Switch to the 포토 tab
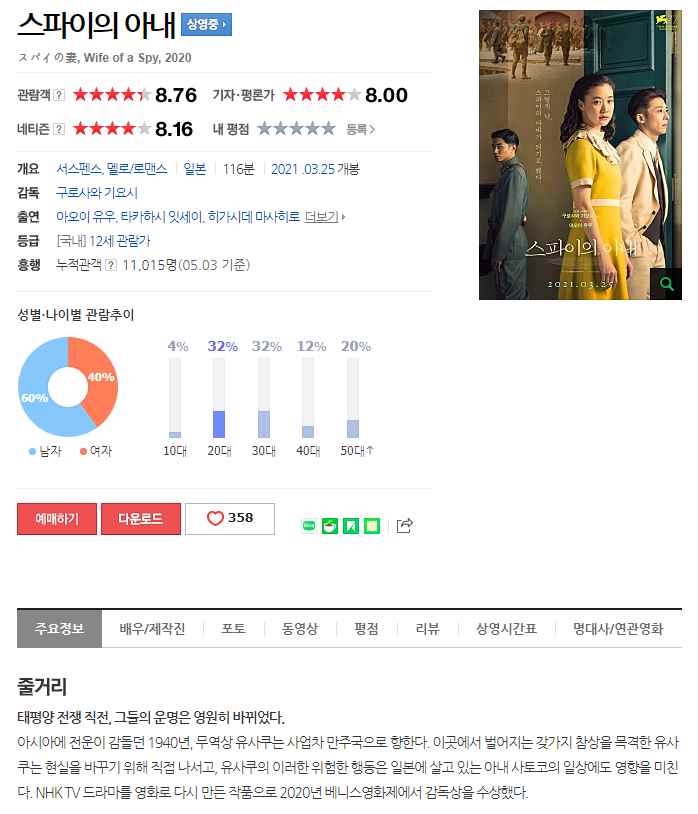The width and height of the screenshot is (698, 814). pyautogui.click(x=234, y=629)
